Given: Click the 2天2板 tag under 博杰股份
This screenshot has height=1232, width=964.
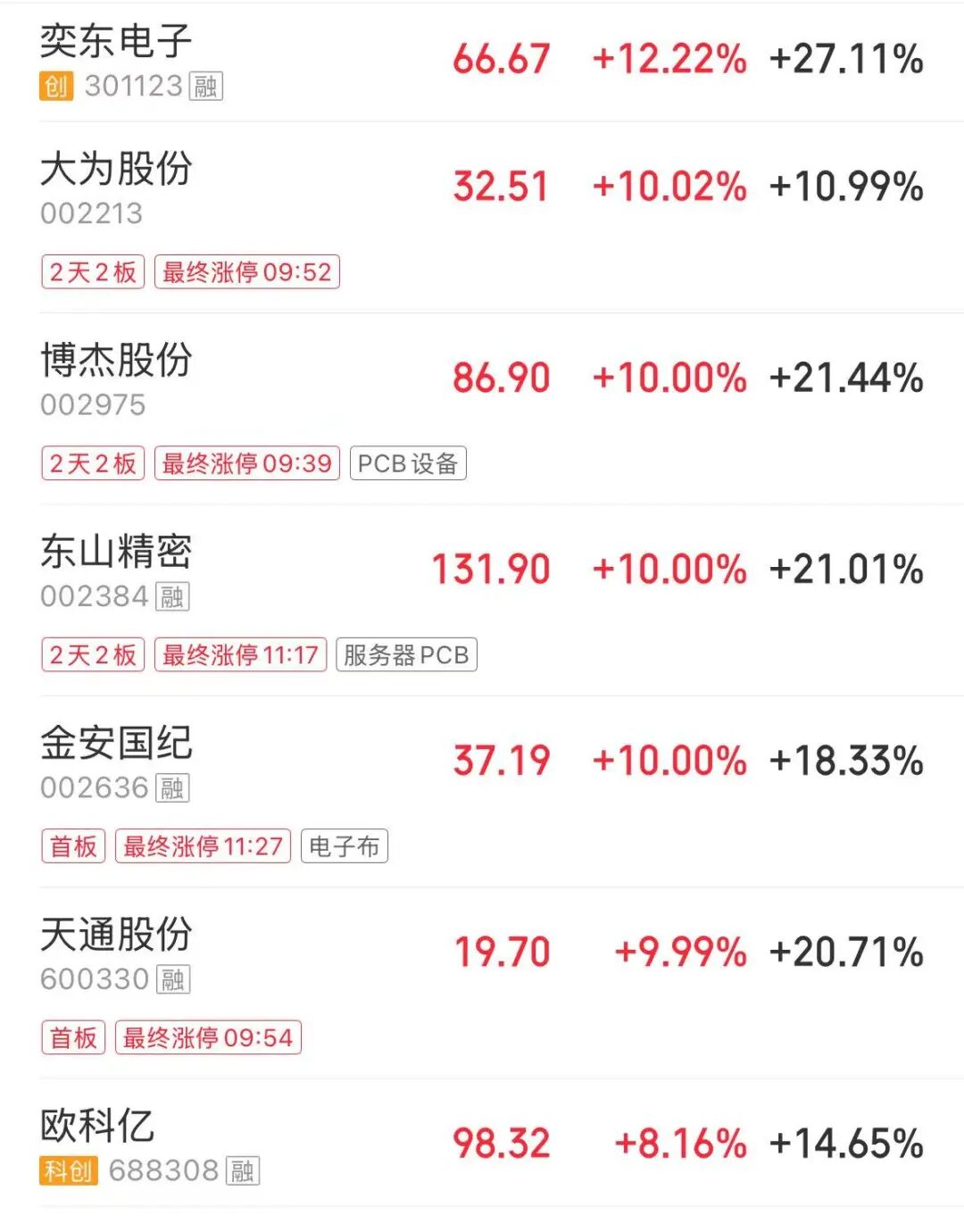Looking at the screenshot, I should pyautogui.click(x=92, y=463).
